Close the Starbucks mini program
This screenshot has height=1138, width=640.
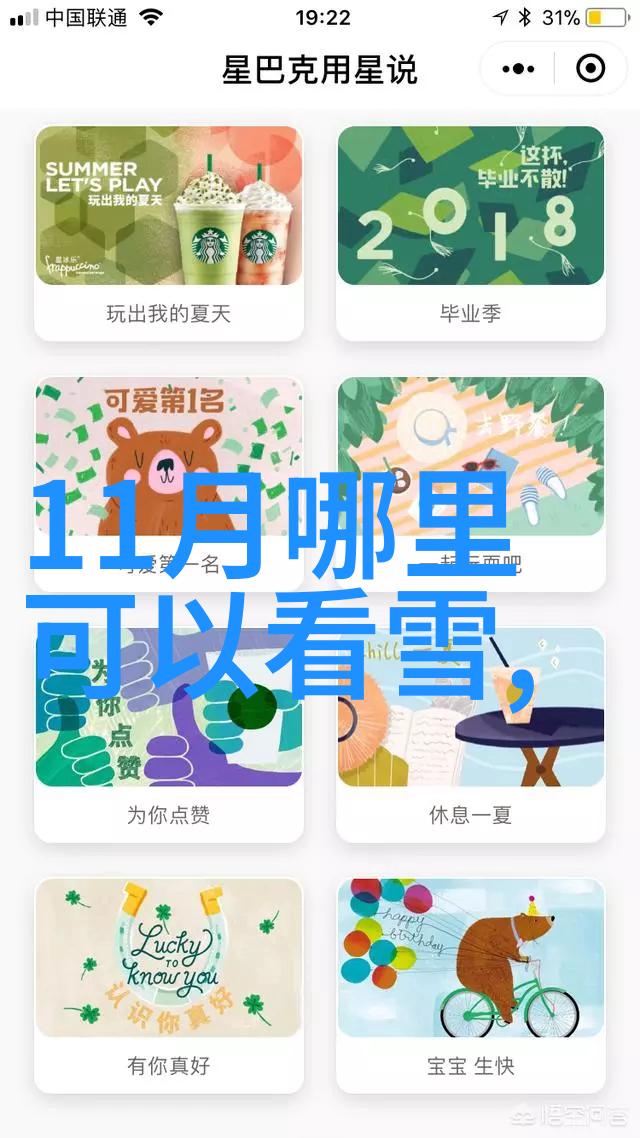[x=591, y=69]
